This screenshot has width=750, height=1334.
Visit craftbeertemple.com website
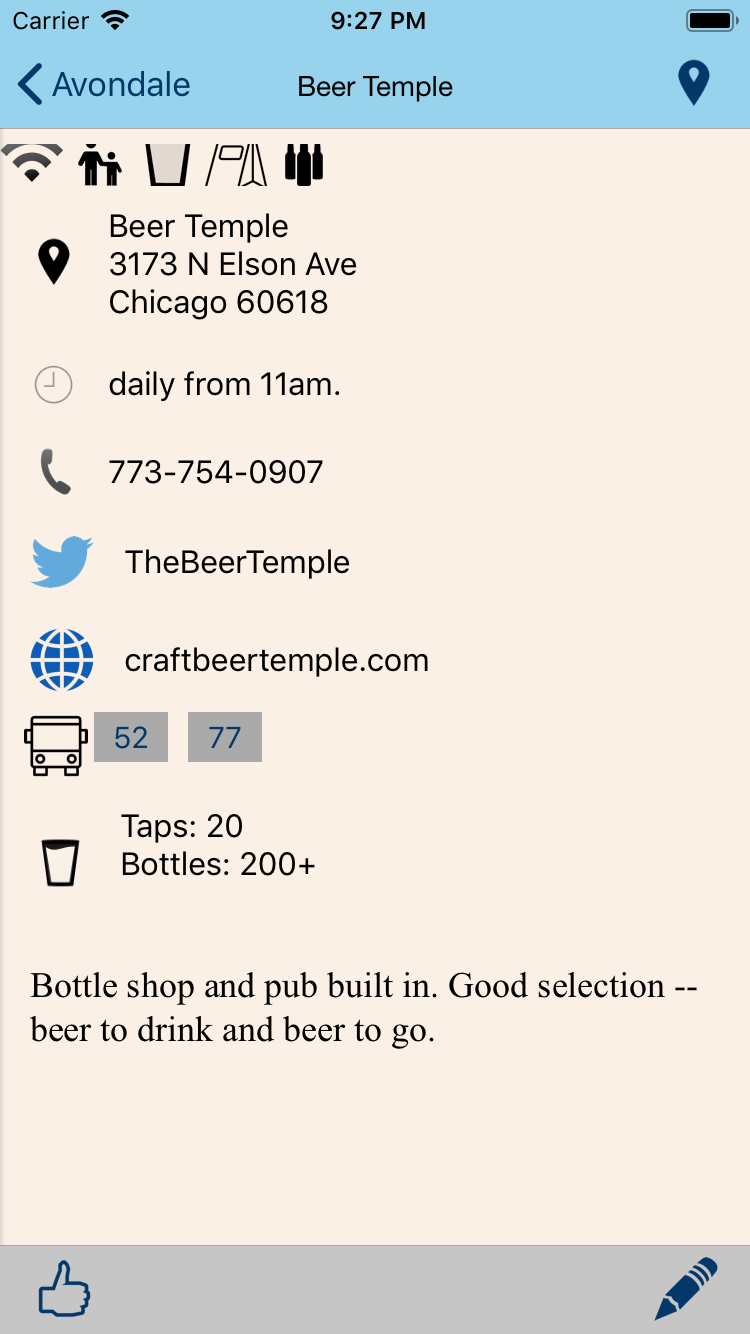[276, 660]
